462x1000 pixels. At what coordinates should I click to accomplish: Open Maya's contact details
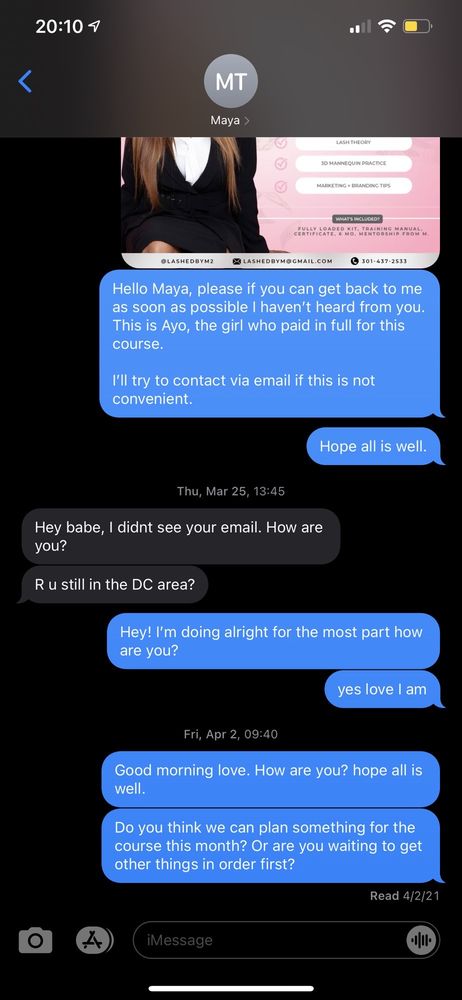coord(230,93)
